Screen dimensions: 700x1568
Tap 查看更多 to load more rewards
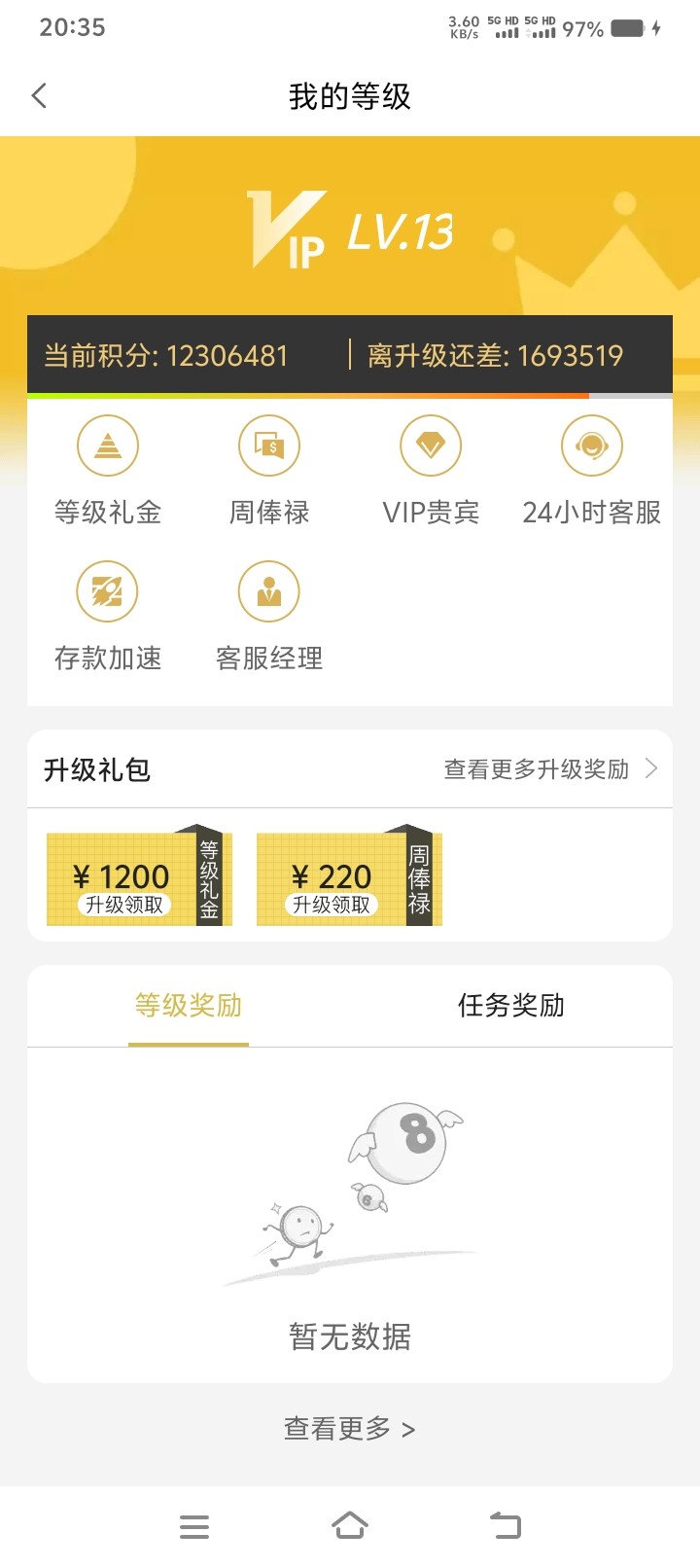350,1429
